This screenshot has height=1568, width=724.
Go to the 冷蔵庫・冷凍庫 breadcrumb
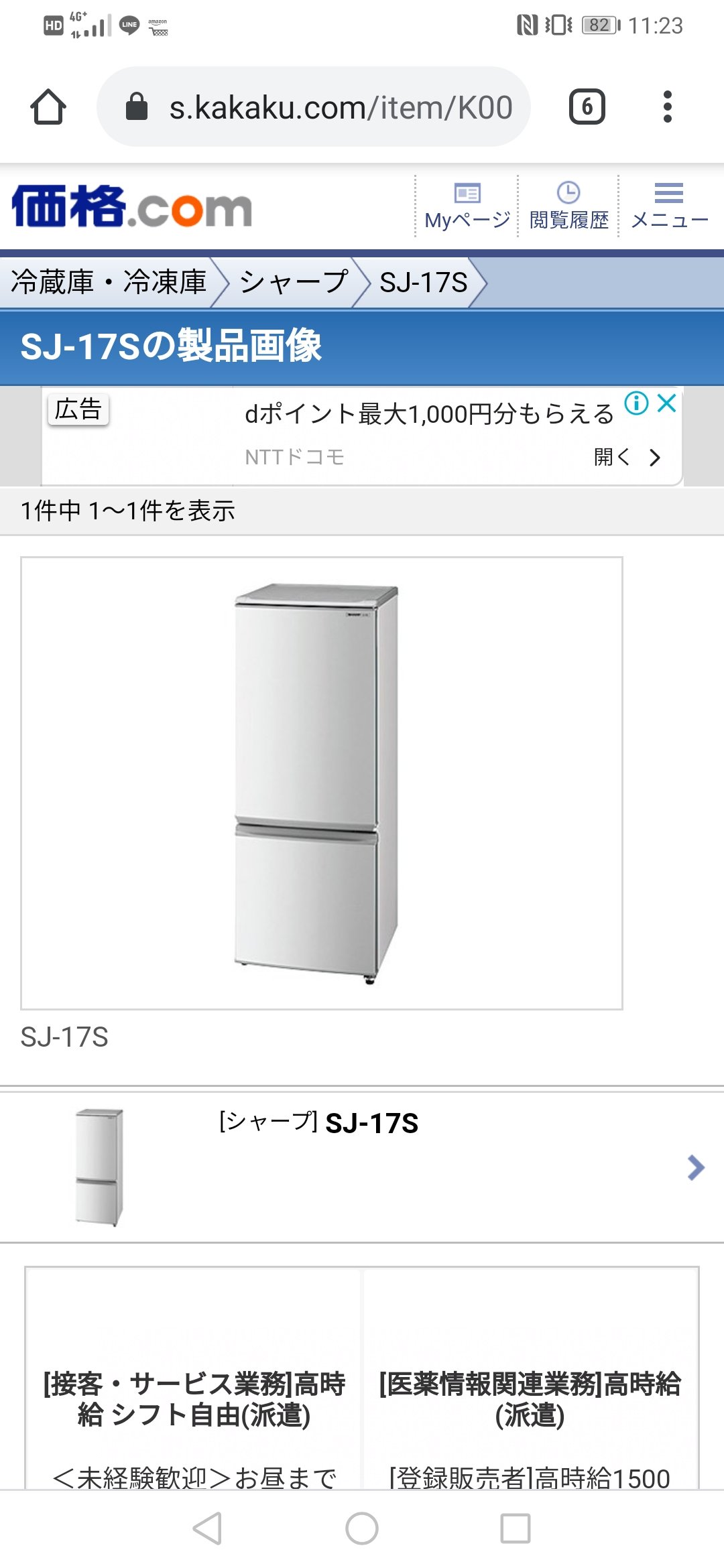coord(109,282)
